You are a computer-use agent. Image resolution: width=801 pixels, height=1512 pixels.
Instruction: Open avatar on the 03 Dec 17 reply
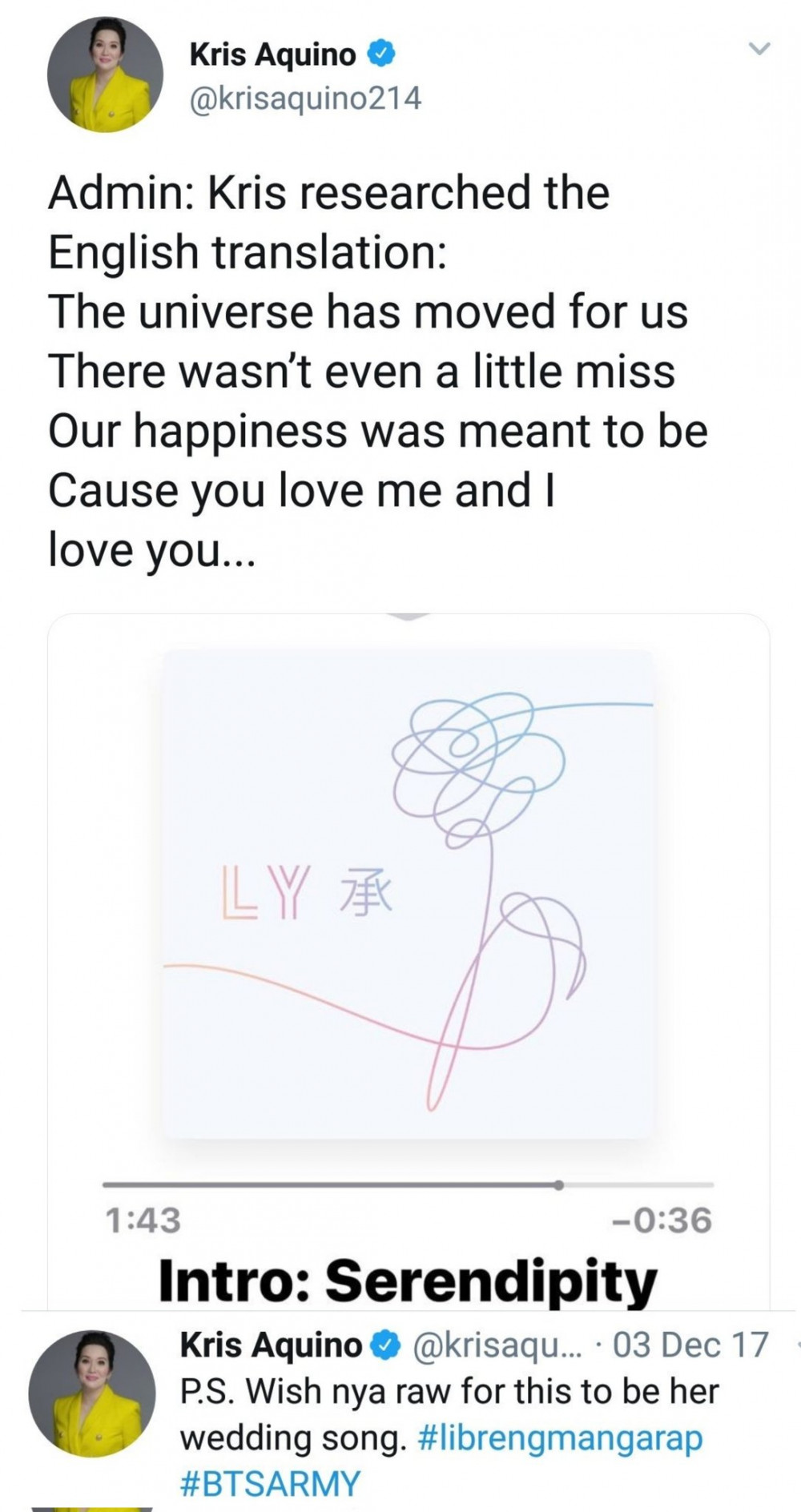tap(92, 1394)
